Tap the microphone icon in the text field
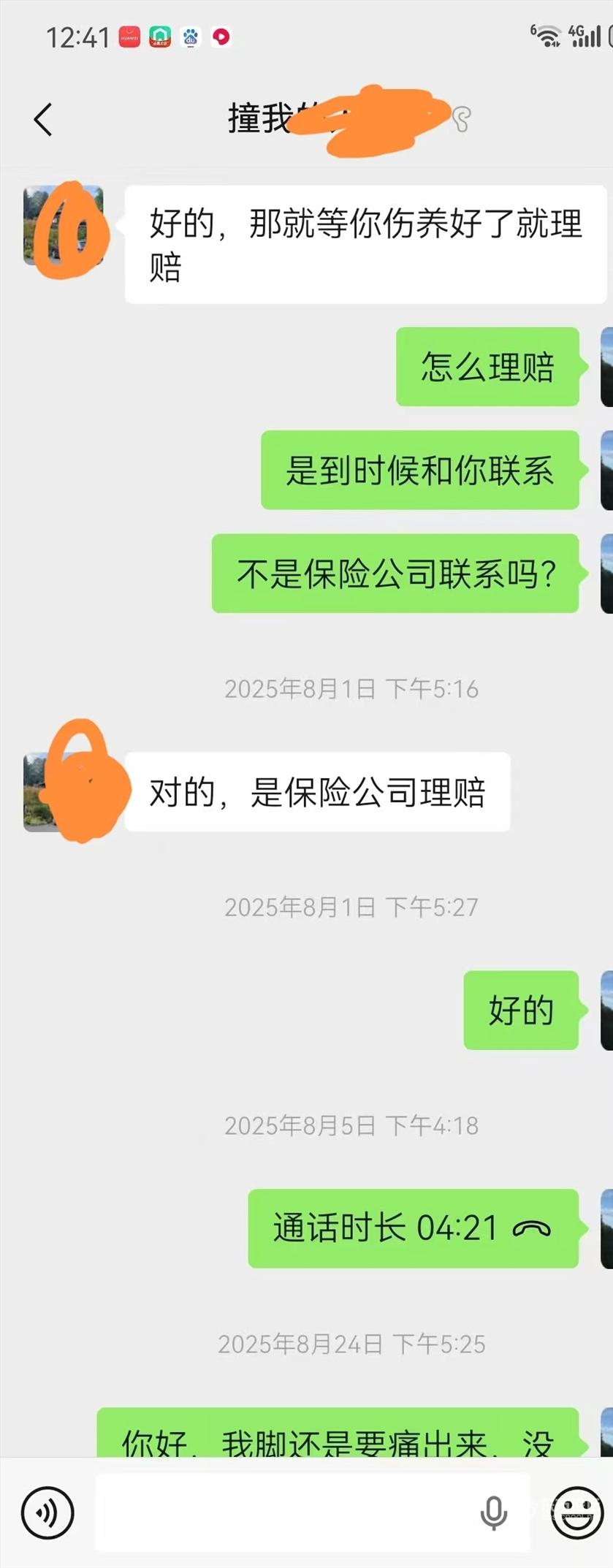 (493, 1513)
